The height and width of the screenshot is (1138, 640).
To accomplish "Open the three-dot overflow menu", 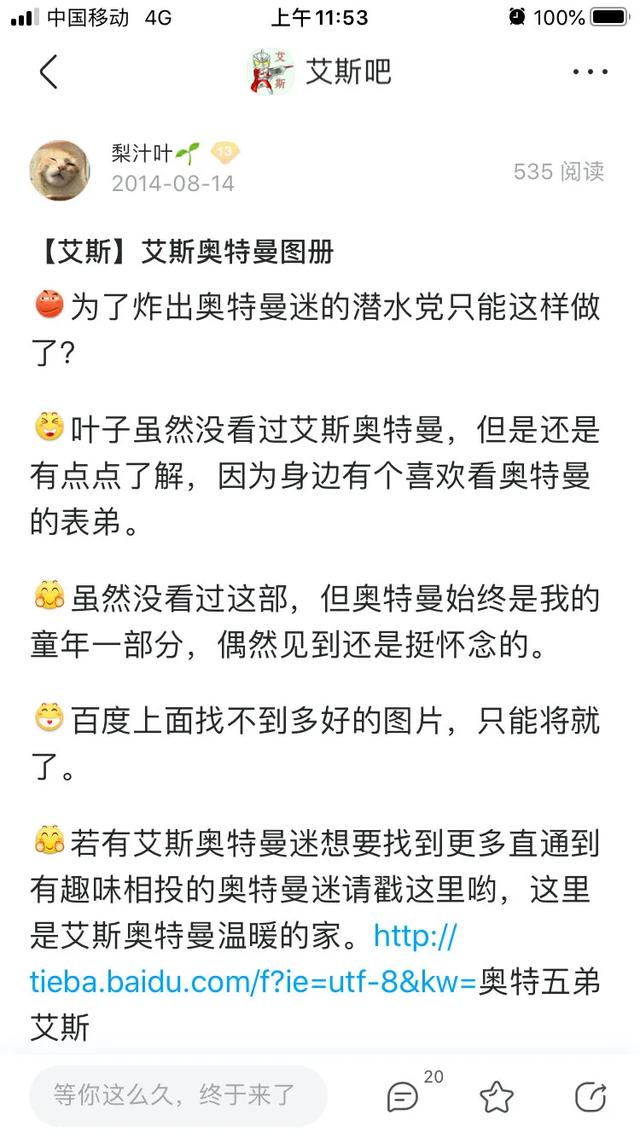I will point(590,72).
